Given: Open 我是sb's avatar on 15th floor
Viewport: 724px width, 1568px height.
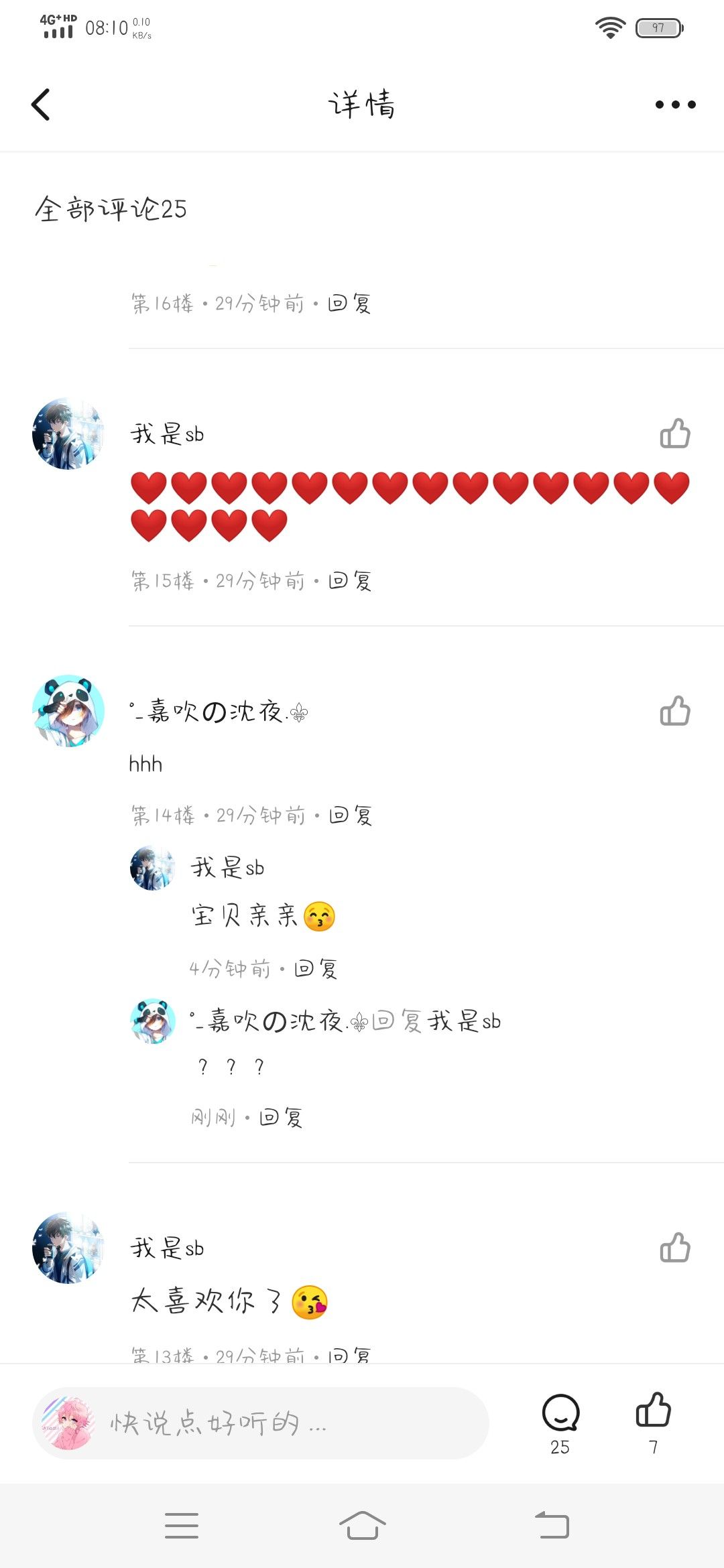Looking at the screenshot, I should (68, 434).
